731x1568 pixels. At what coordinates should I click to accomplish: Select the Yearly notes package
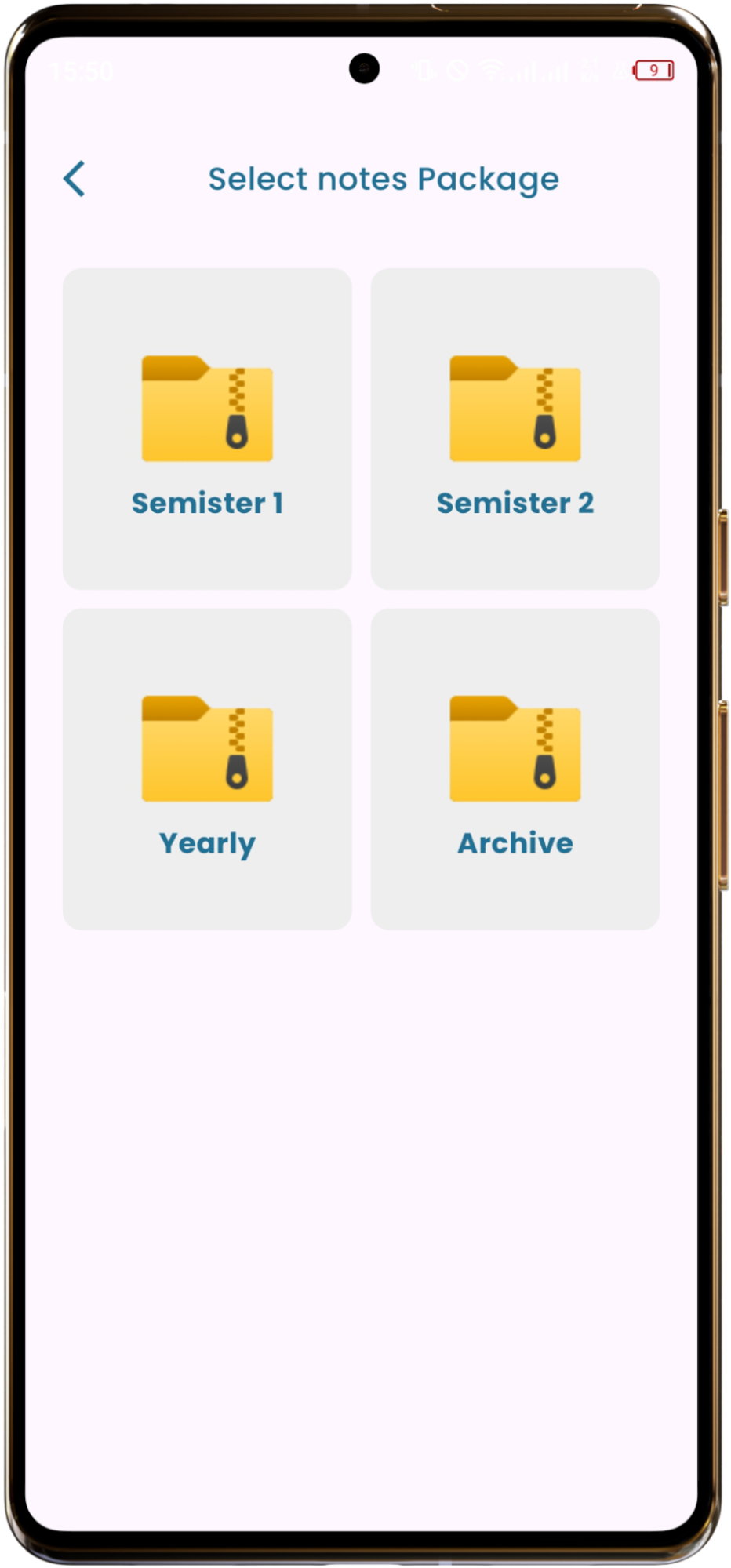click(x=207, y=769)
